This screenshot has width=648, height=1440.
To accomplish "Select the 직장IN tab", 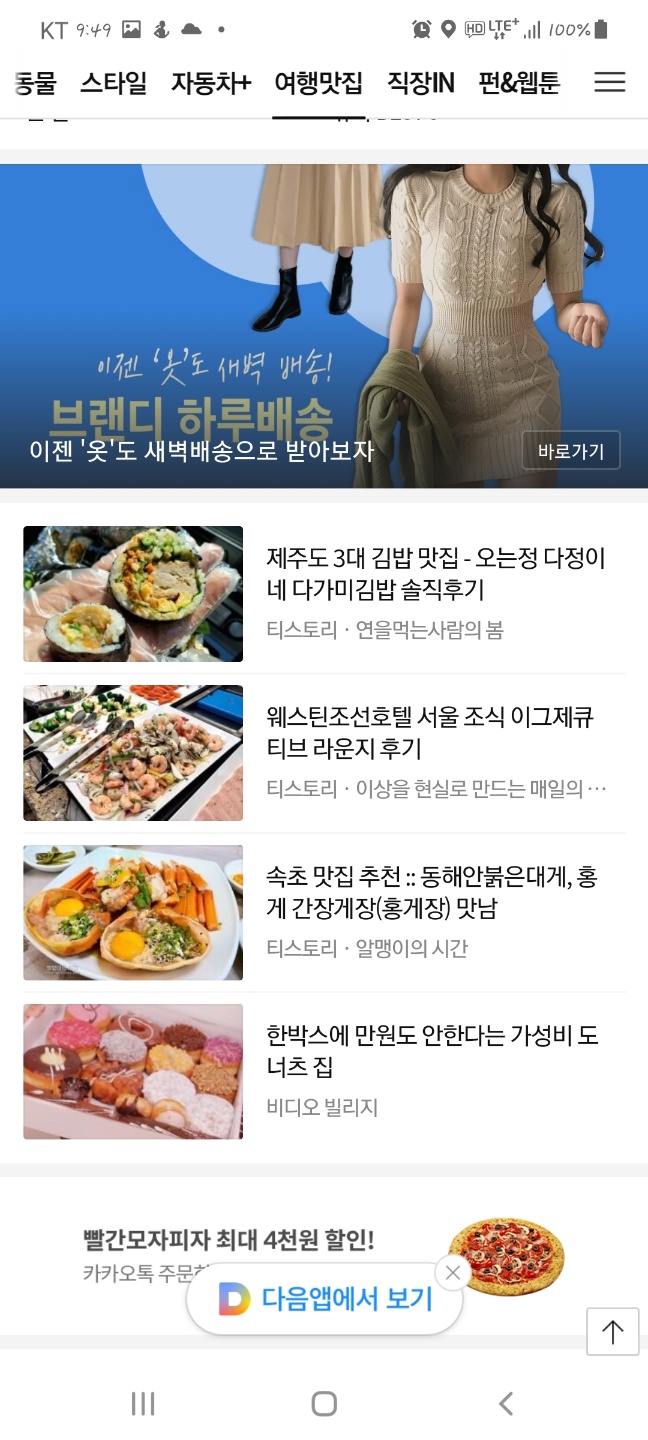I will tap(421, 83).
